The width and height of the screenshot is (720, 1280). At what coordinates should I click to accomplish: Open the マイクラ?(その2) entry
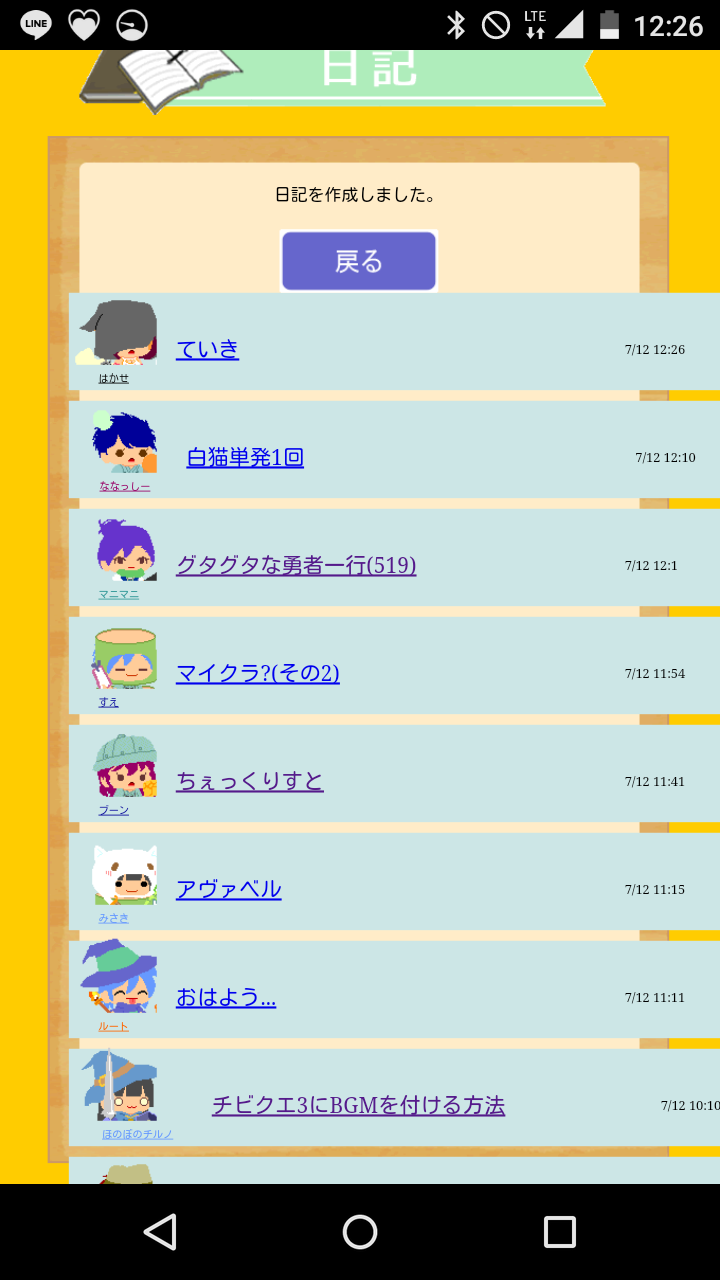pos(258,673)
